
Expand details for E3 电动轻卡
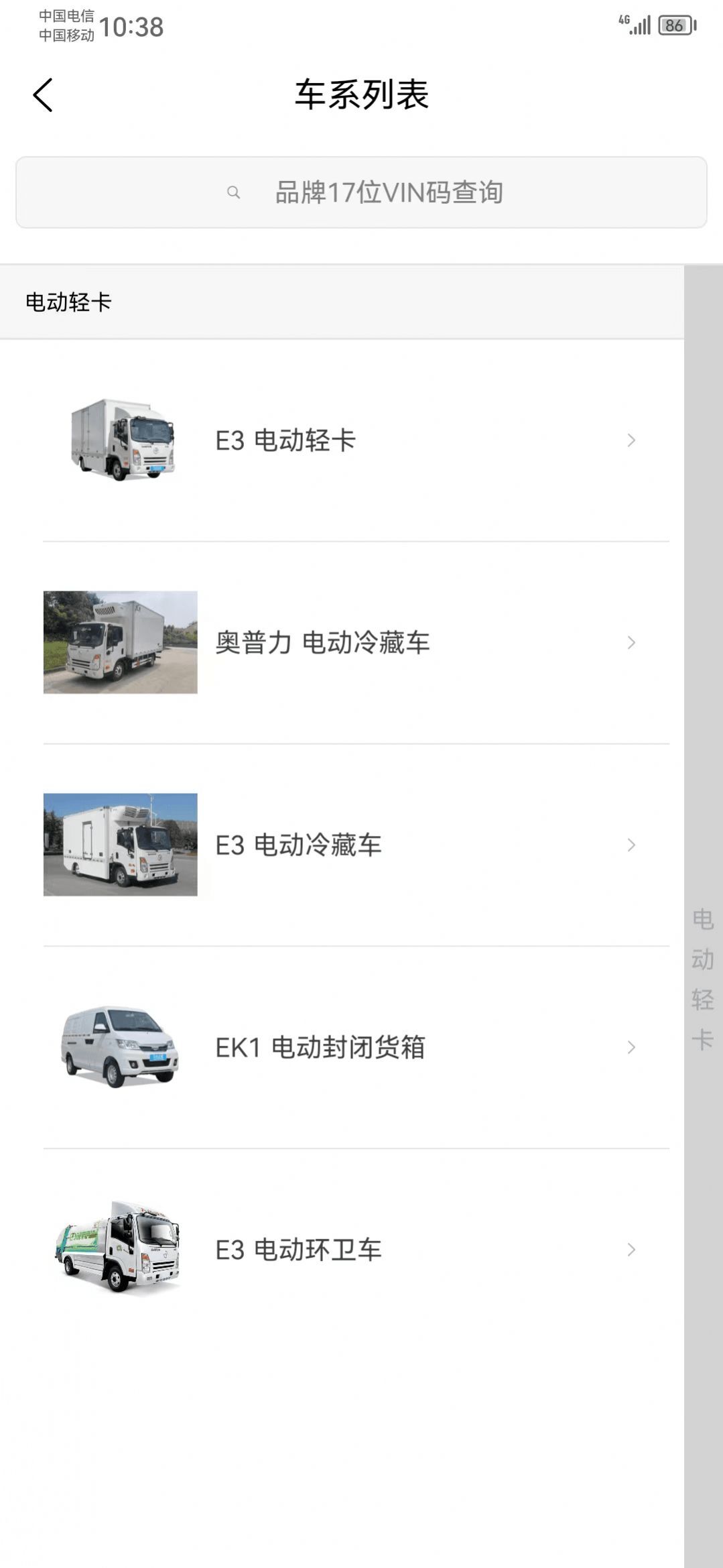coord(631,440)
